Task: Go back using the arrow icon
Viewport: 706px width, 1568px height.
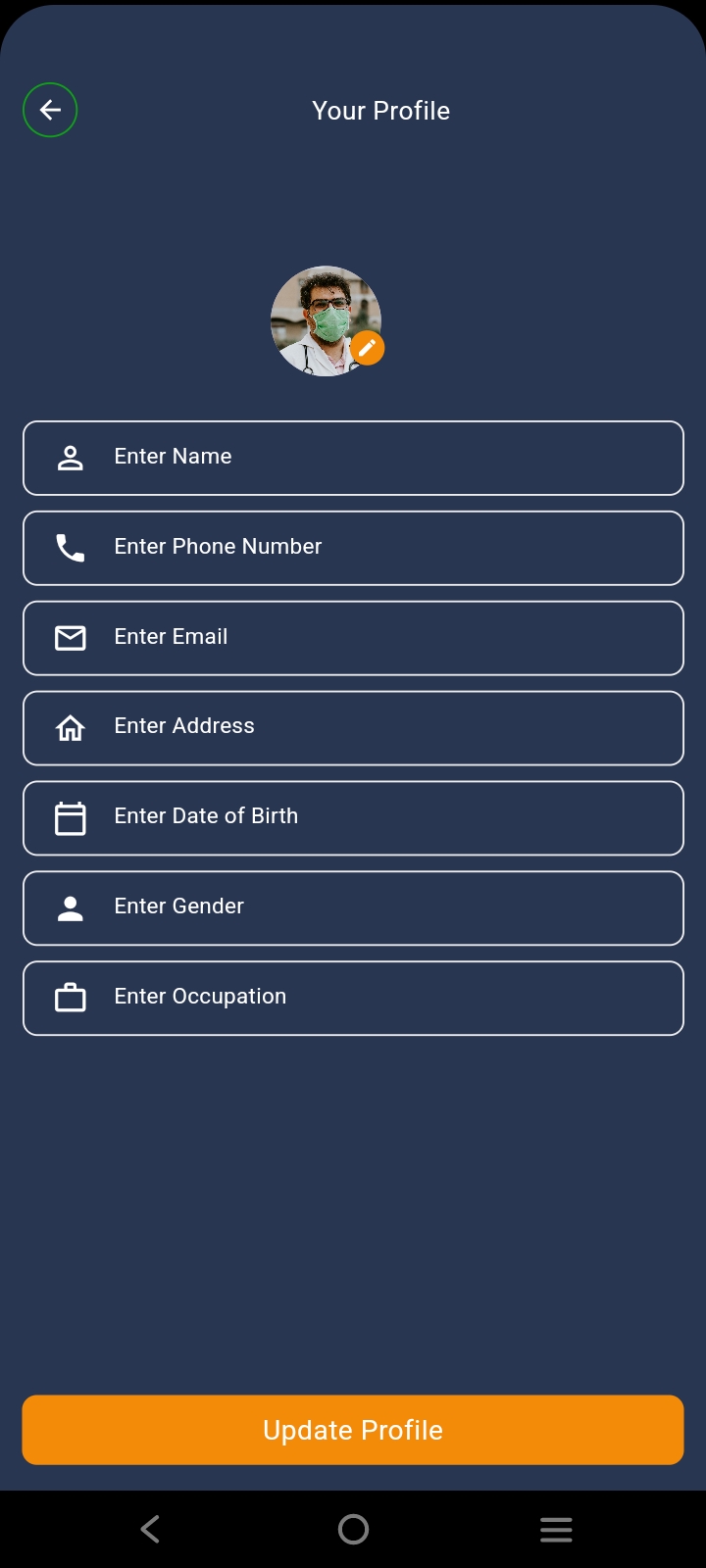Action: click(50, 110)
